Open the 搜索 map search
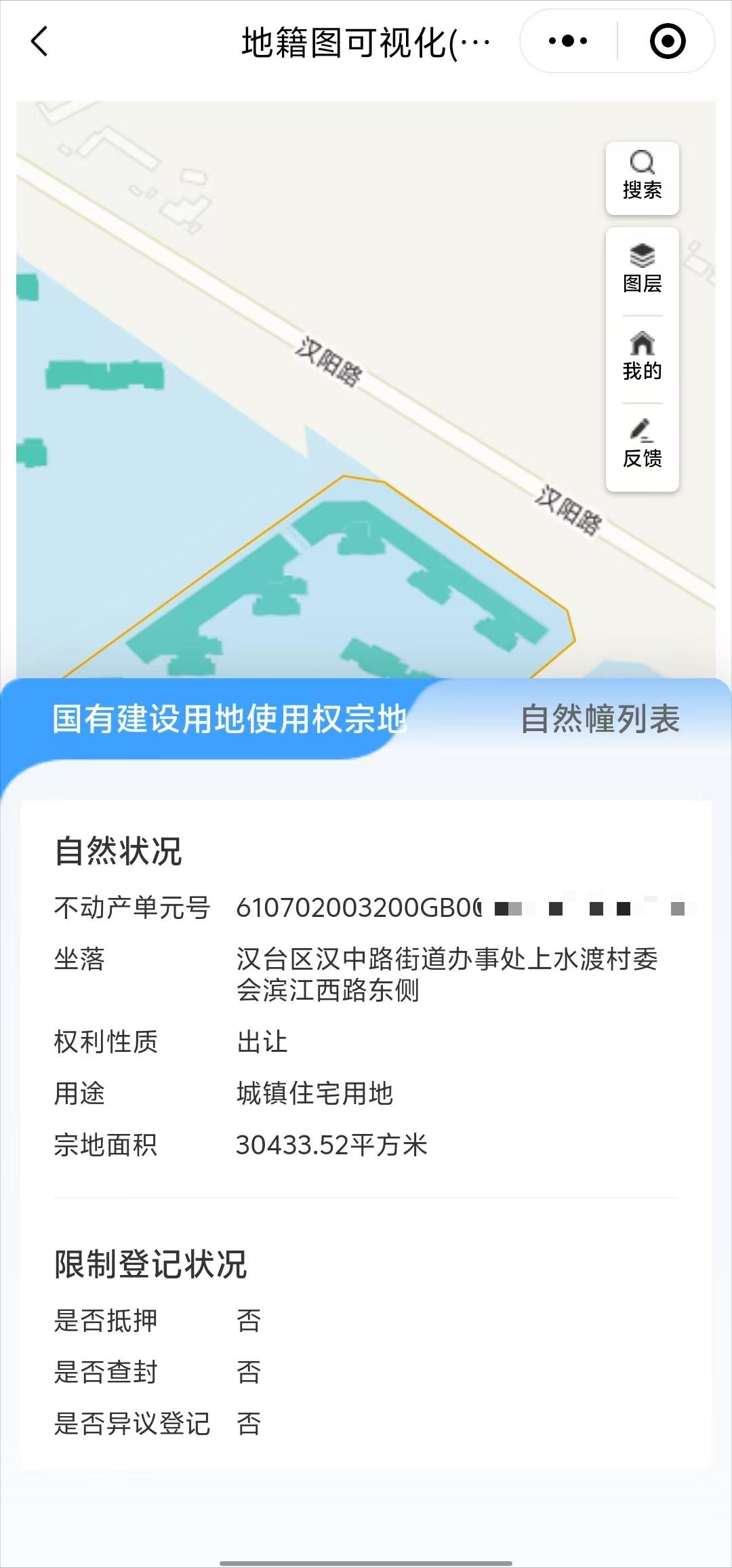Screen dimensions: 732x1568 pos(643,178)
